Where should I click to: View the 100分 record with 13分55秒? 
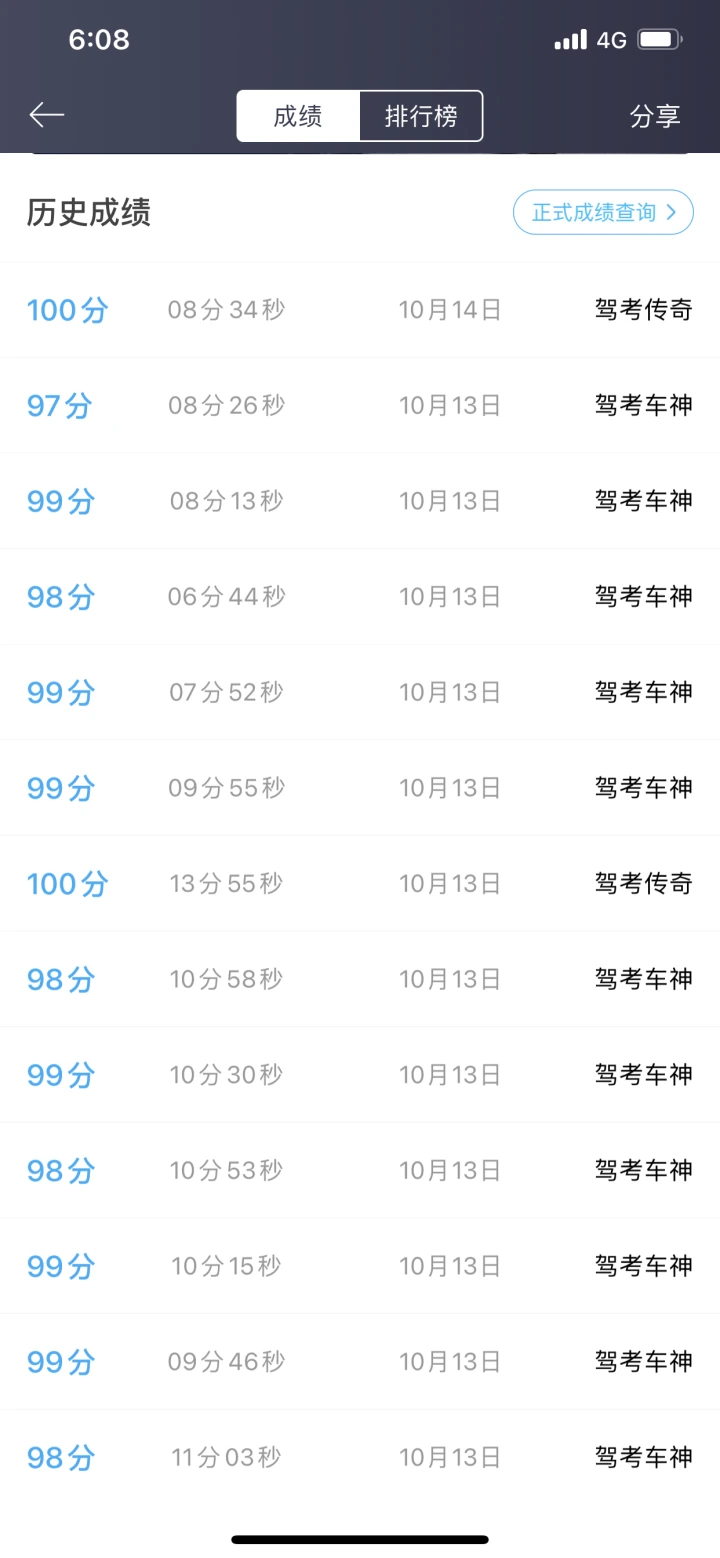[x=360, y=883]
